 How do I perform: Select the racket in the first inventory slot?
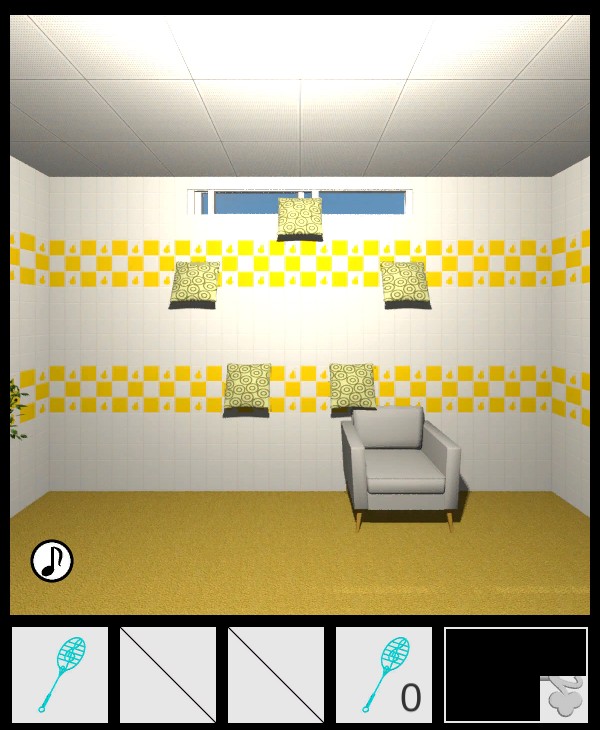coord(60,675)
